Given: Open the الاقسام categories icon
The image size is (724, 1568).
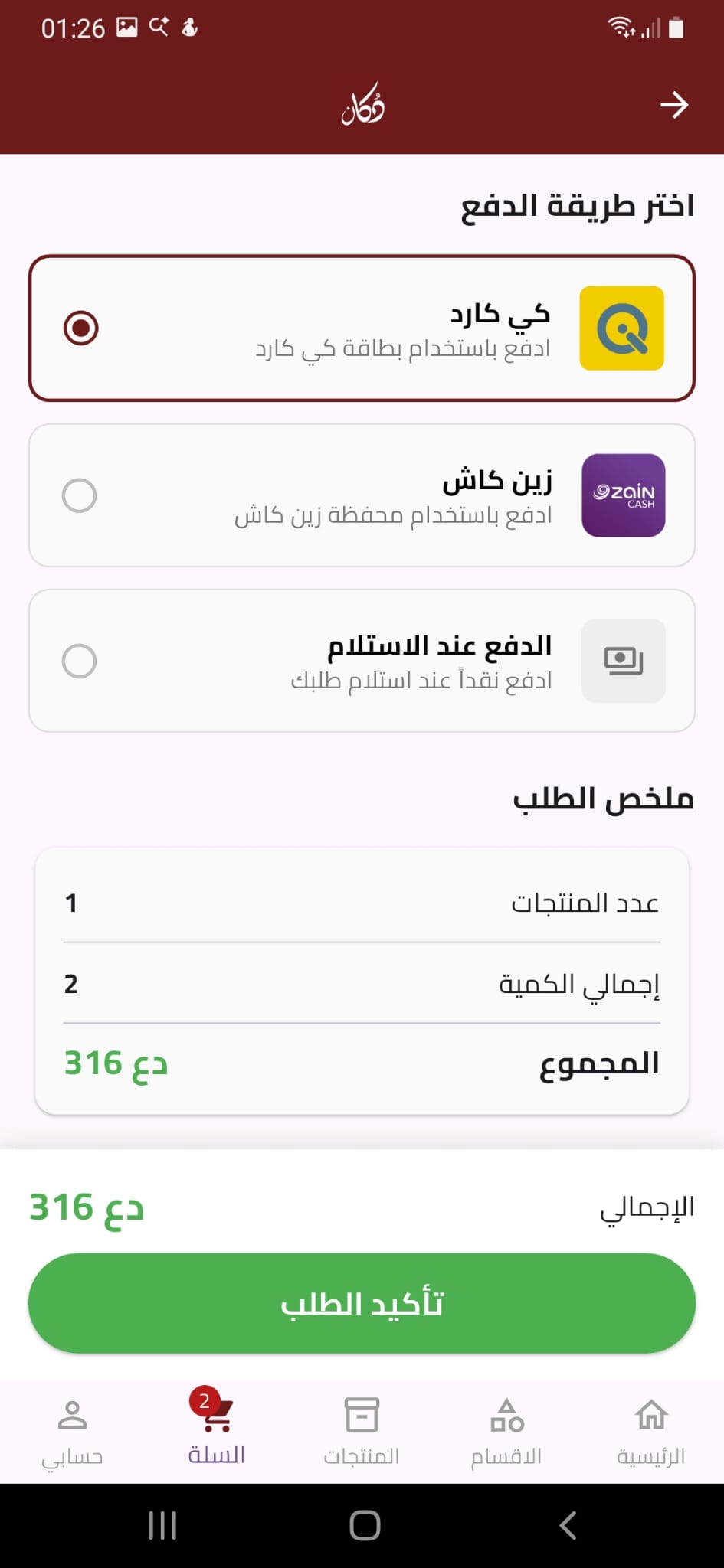Looking at the screenshot, I should [x=506, y=1415].
